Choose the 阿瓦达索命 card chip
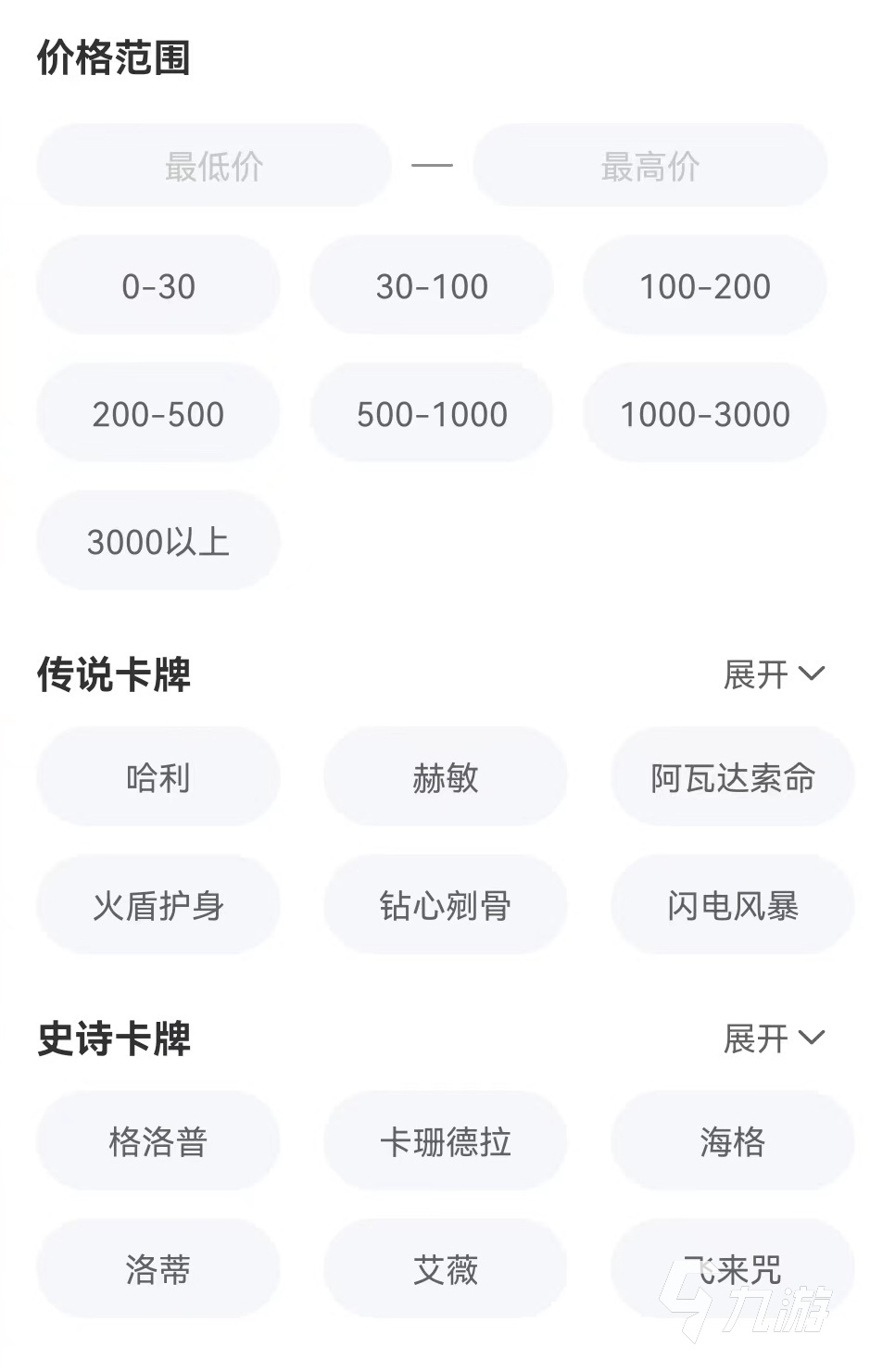Image resolution: width=870 pixels, height=1372 pixels. 732,778
